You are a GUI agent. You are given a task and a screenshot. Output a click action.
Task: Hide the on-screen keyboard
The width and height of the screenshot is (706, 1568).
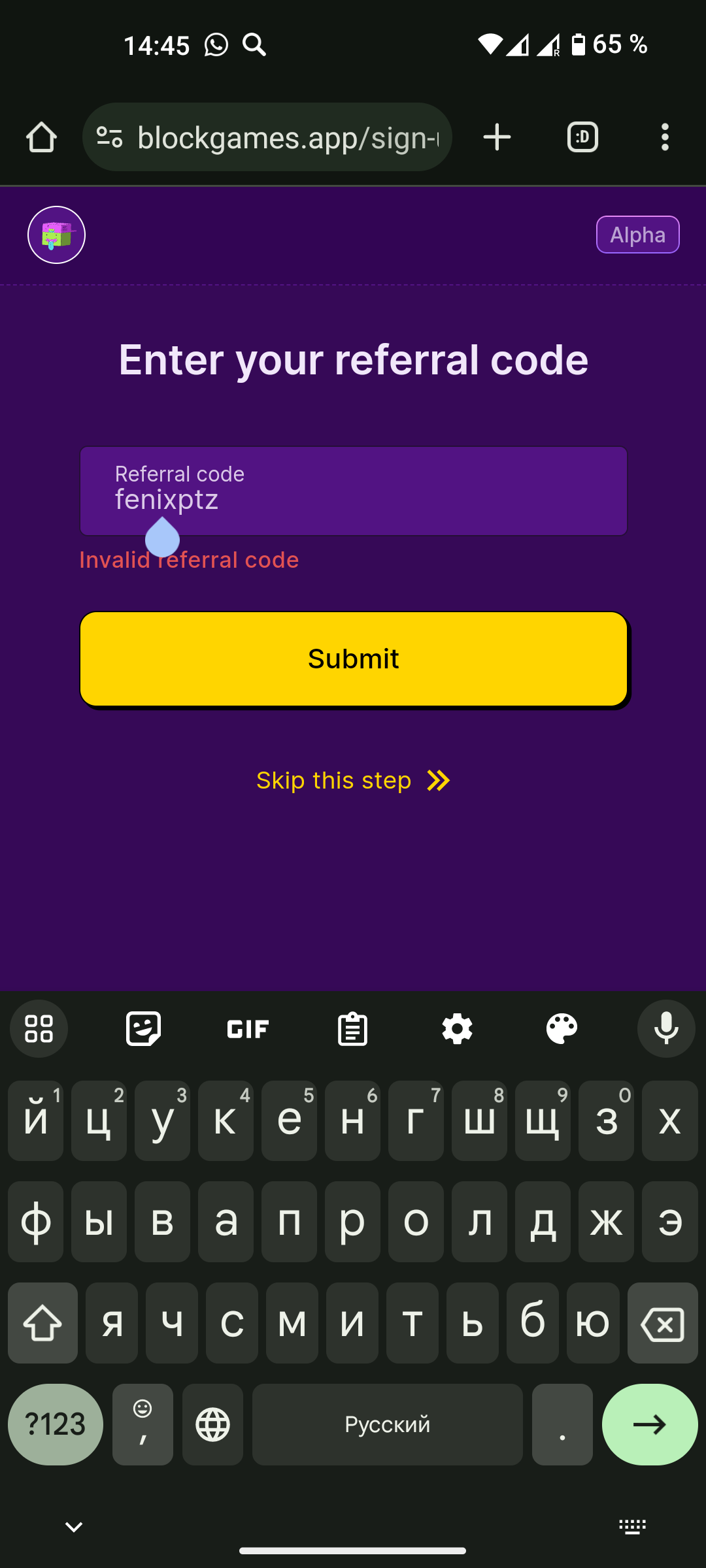click(74, 1527)
